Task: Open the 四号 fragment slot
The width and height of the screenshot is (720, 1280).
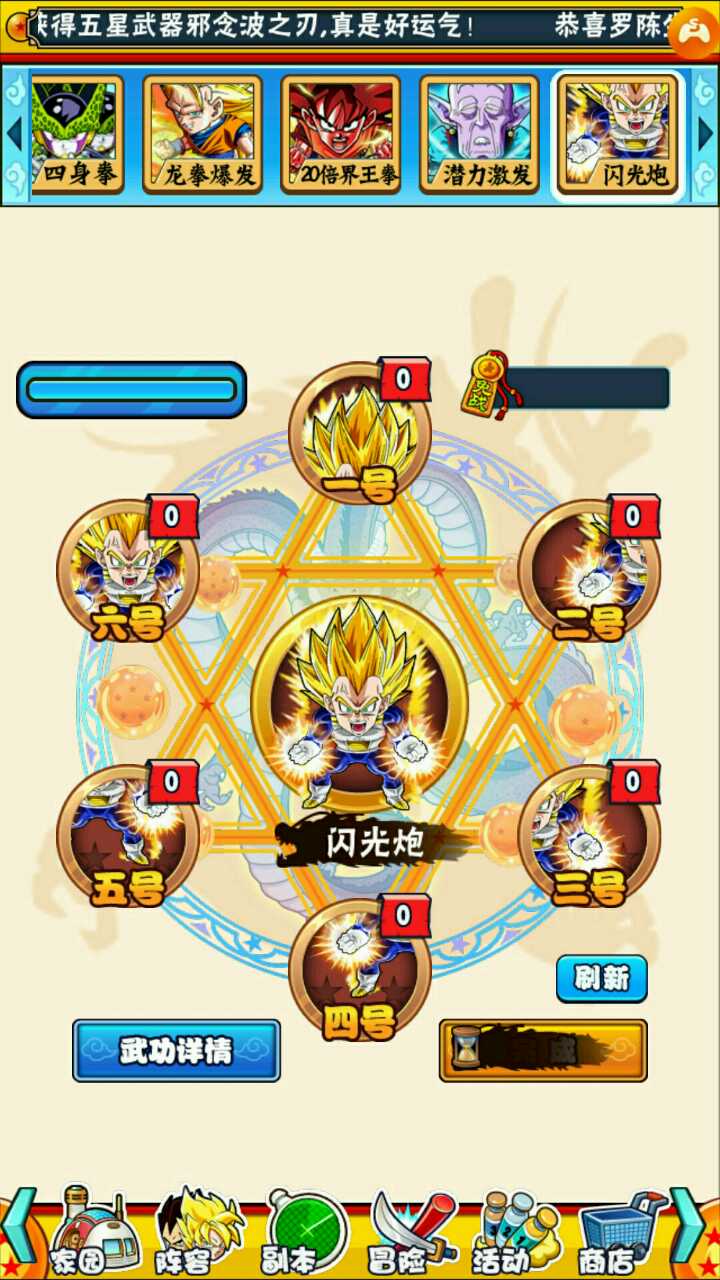Action: pyautogui.click(x=360, y=969)
